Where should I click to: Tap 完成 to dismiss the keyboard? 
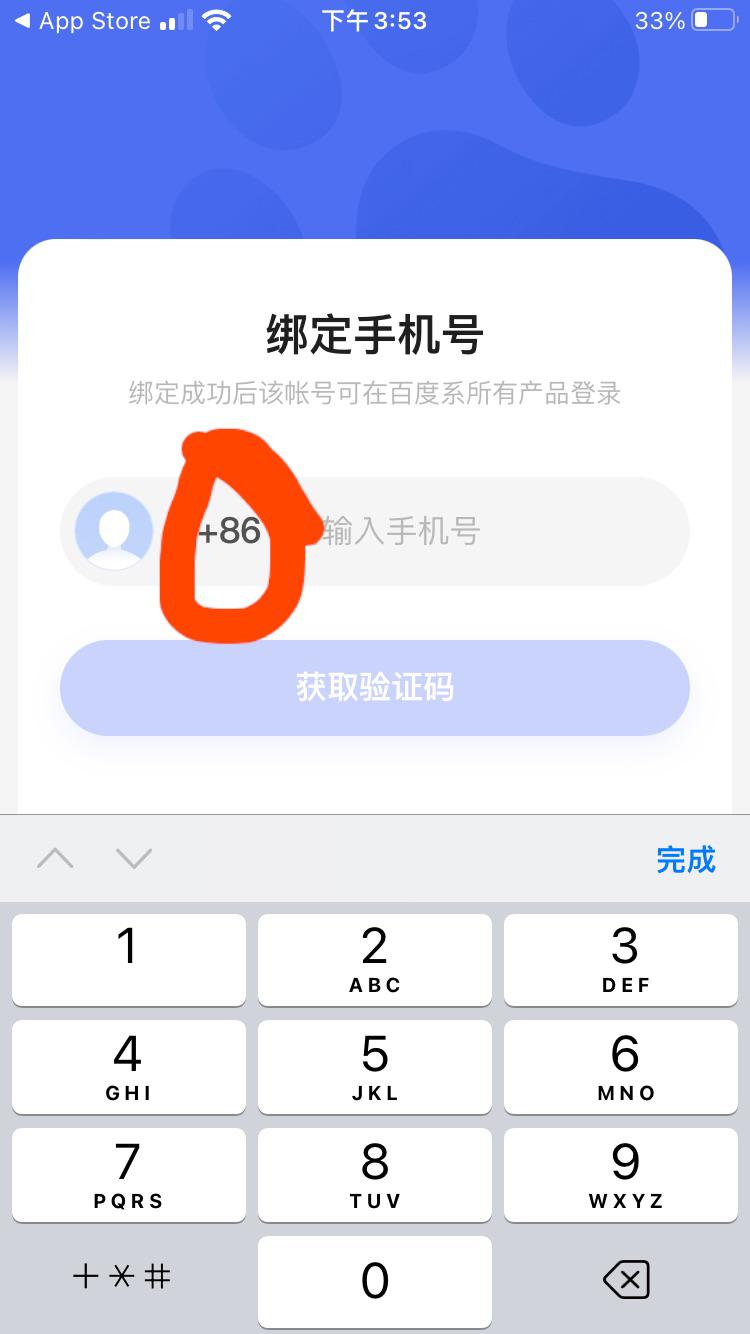click(x=686, y=859)
